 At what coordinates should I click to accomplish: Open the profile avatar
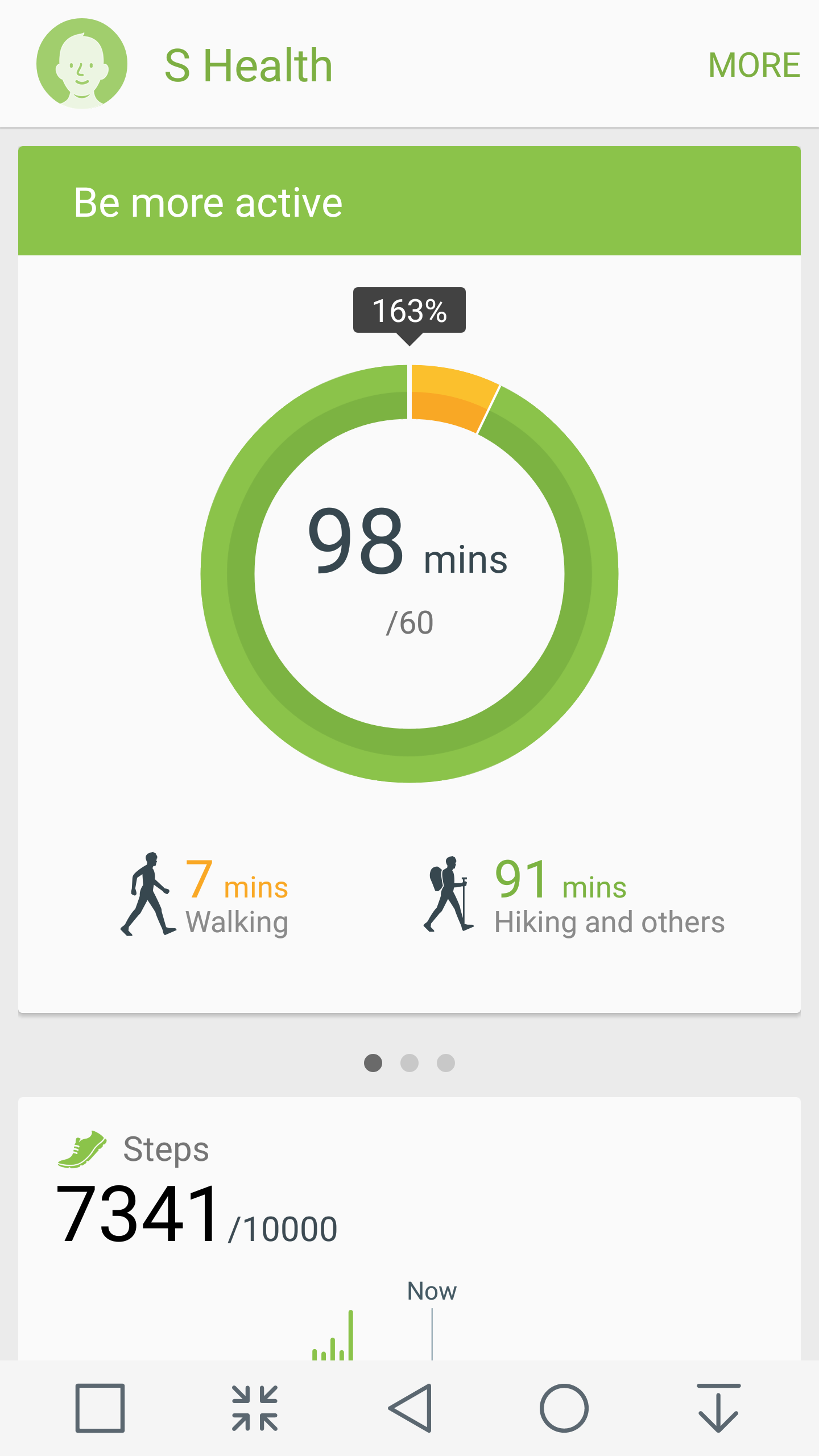(82, 64)
